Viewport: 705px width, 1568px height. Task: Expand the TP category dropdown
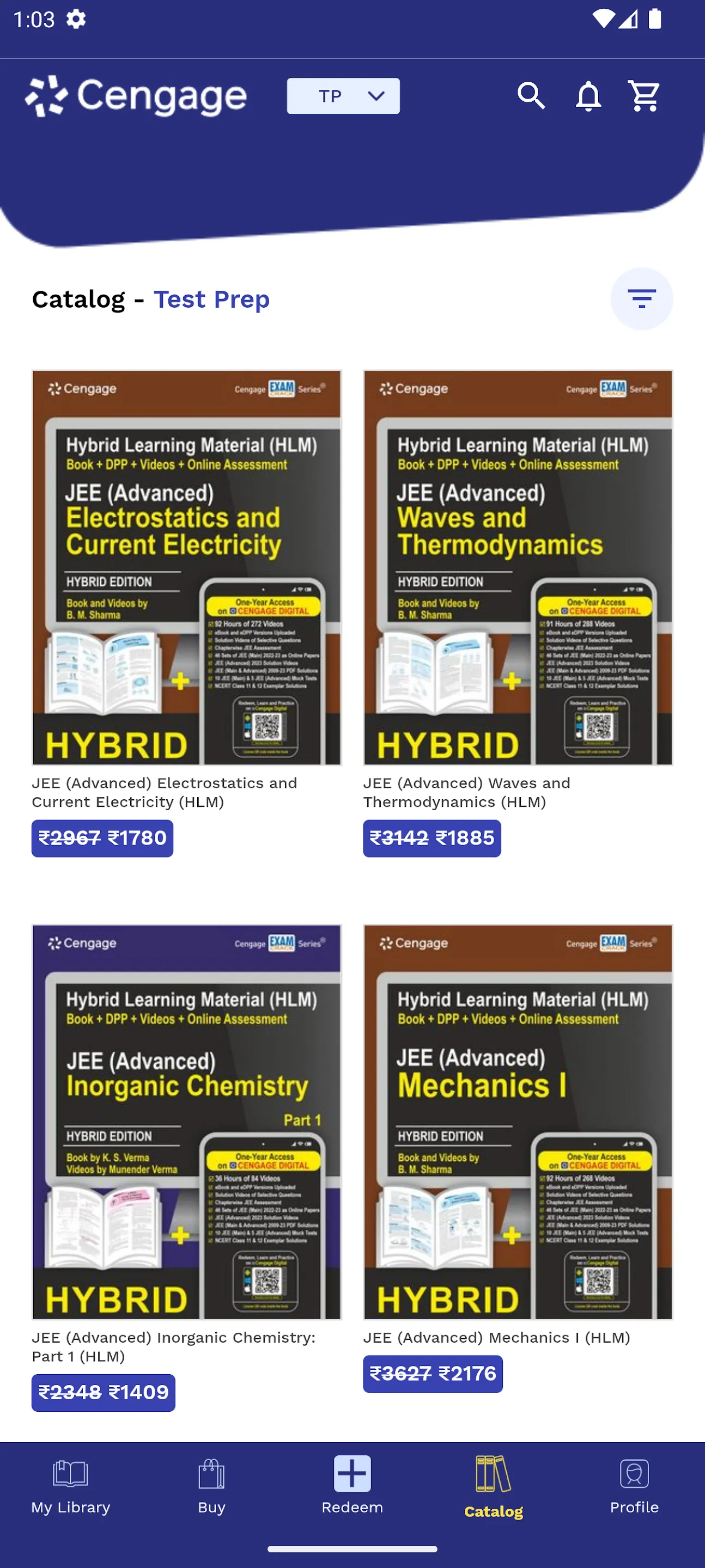click(x=343, y=96)
